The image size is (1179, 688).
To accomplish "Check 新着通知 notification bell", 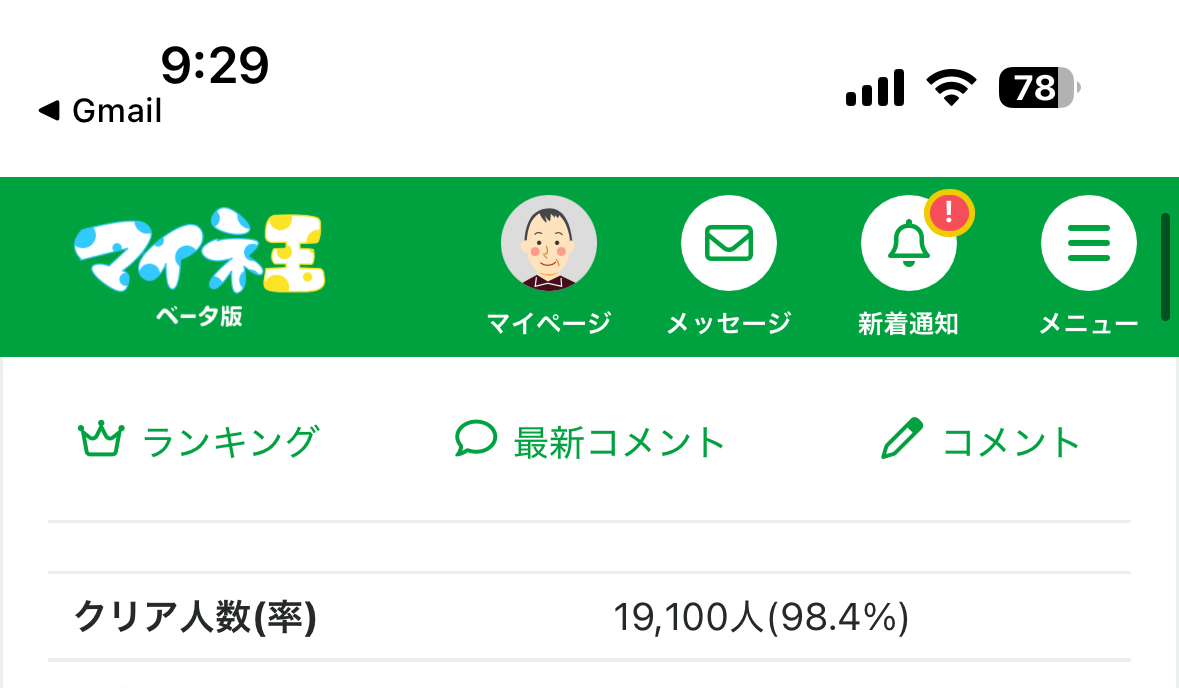I will (908, 243).
